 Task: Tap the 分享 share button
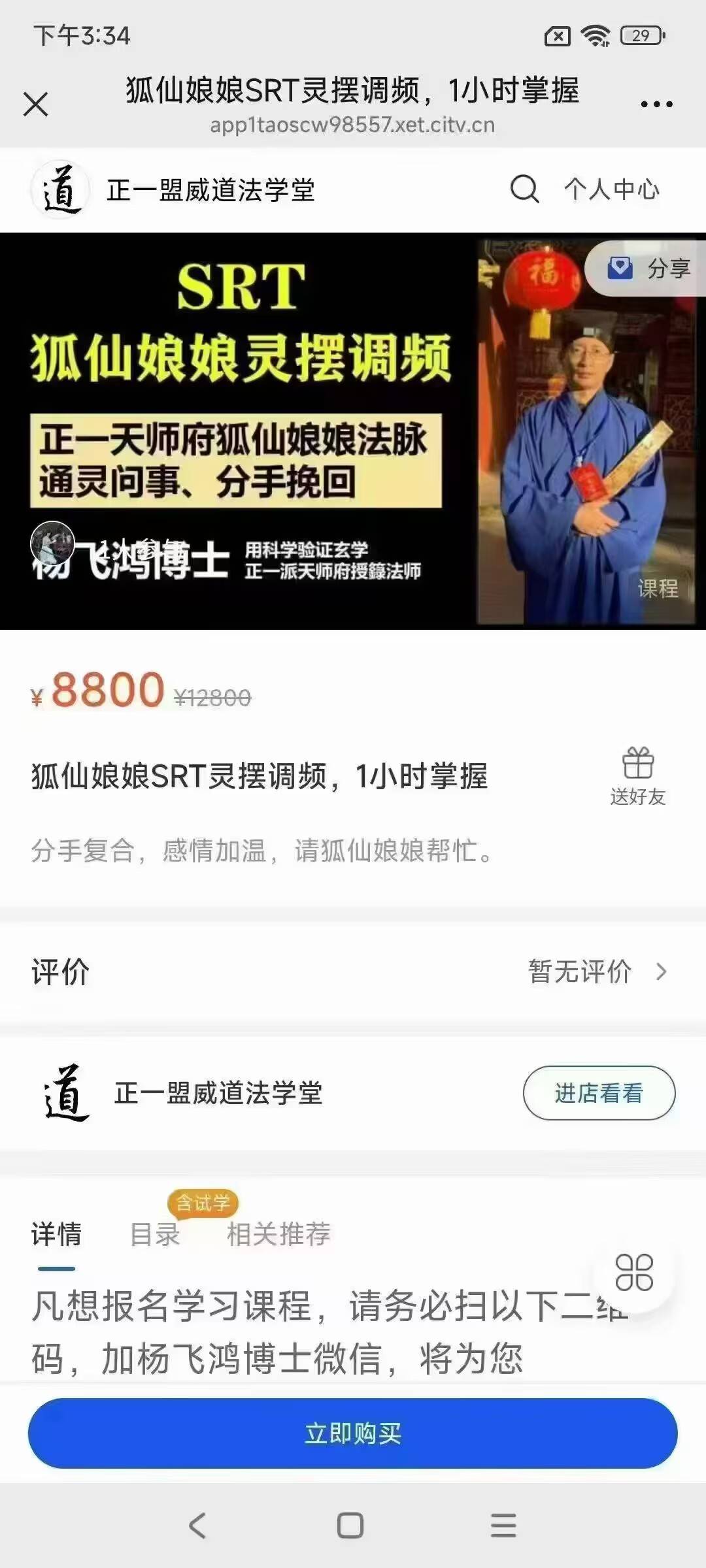click(x=649, y=269)
